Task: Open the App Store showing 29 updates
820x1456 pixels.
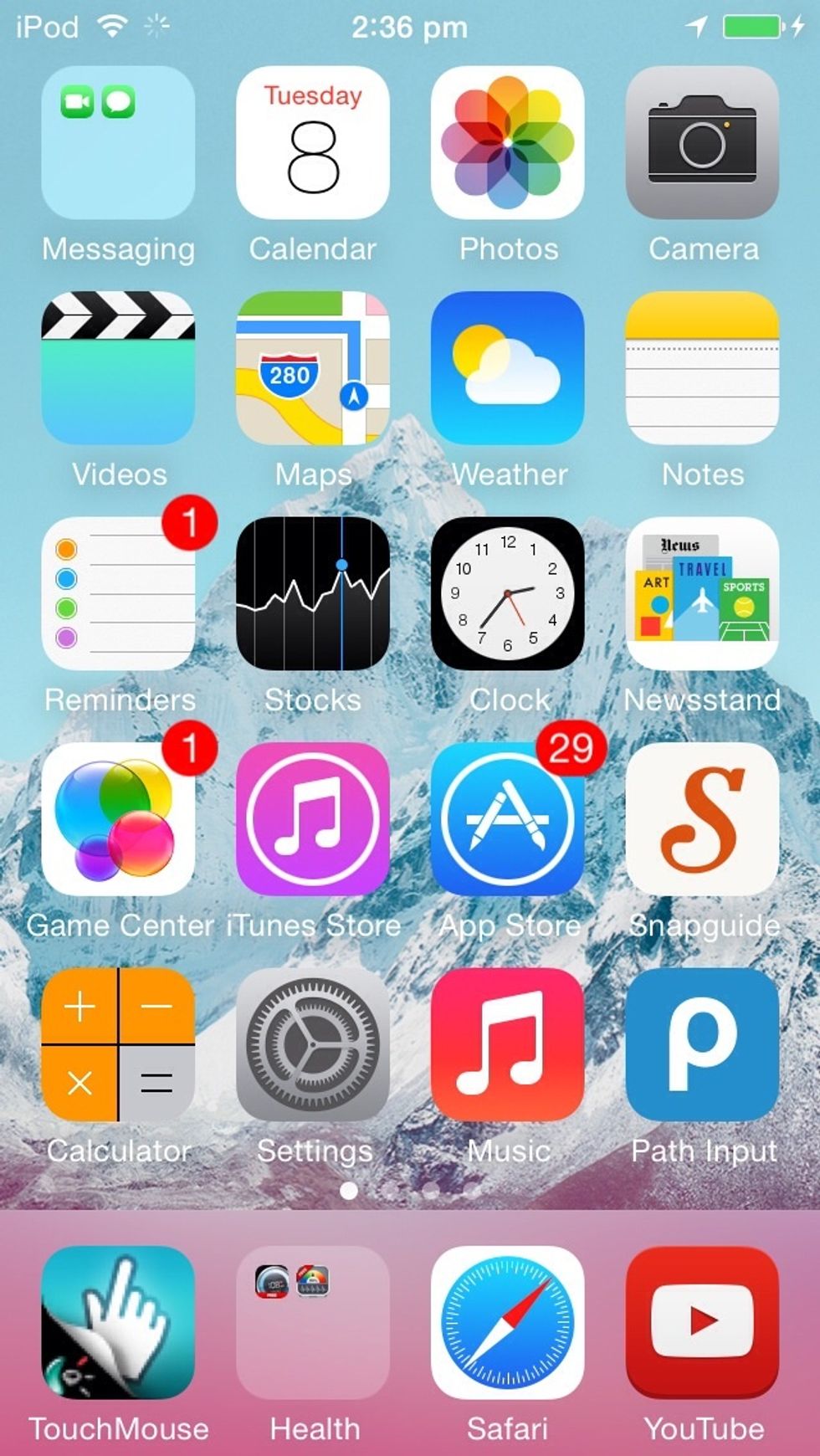Action: [x=507, y=820]
